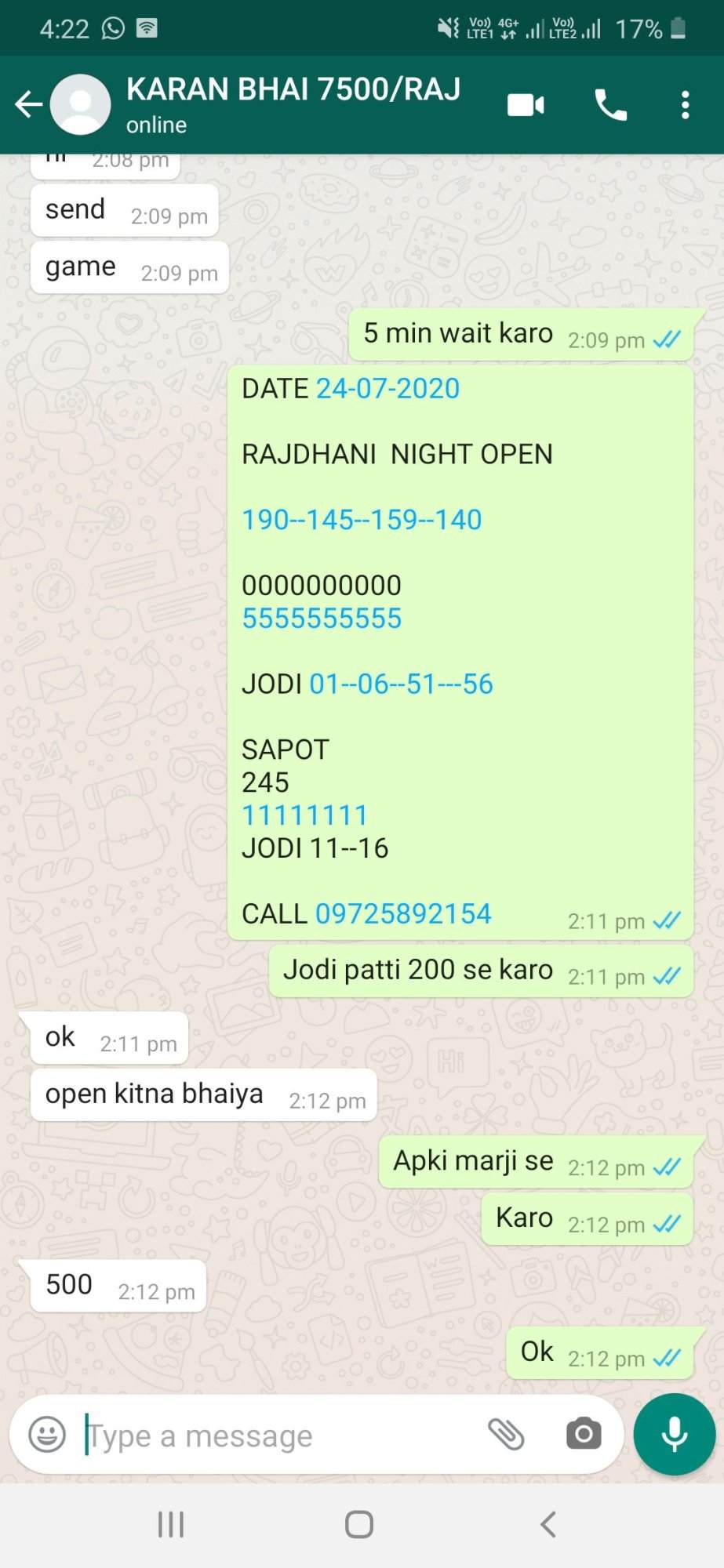Open the emoji picker

[x=47, y=1436]
